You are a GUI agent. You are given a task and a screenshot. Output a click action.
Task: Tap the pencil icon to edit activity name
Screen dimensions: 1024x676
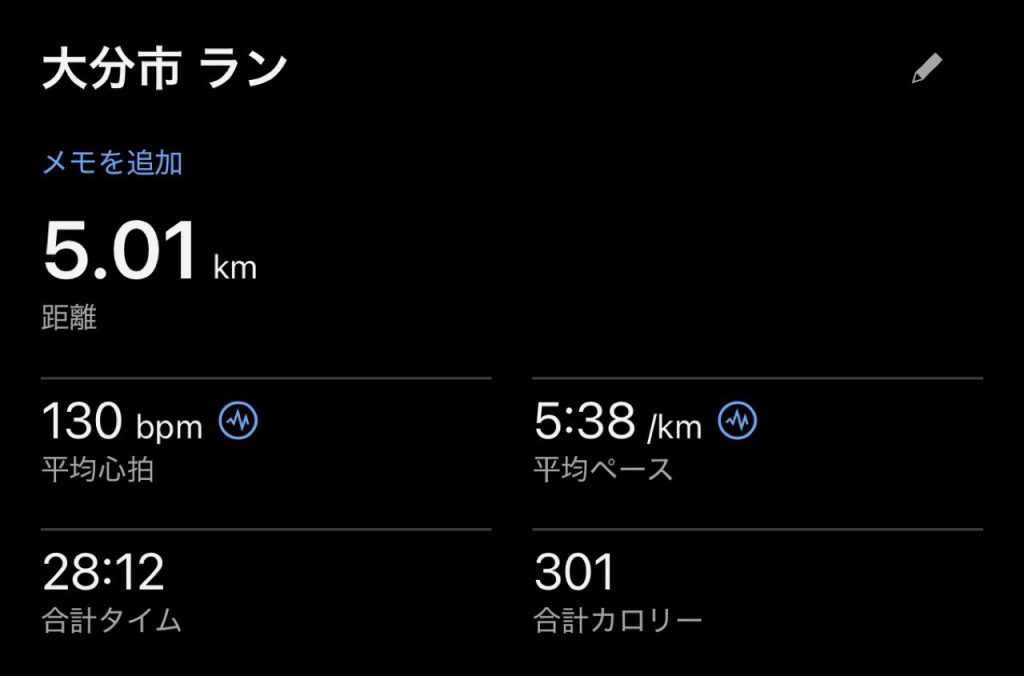click(927, 69)
